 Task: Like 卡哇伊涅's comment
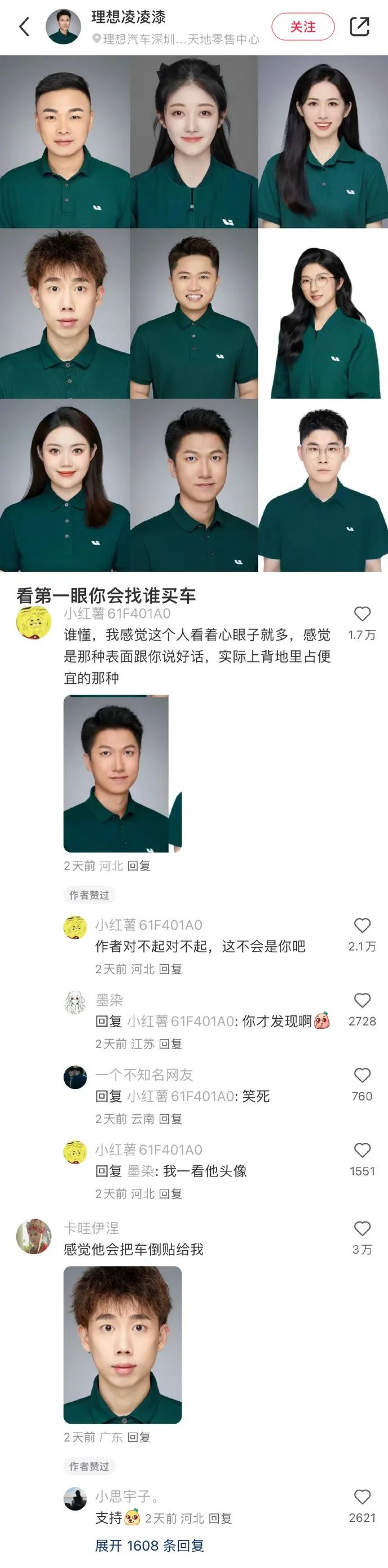coord(362,1228)
